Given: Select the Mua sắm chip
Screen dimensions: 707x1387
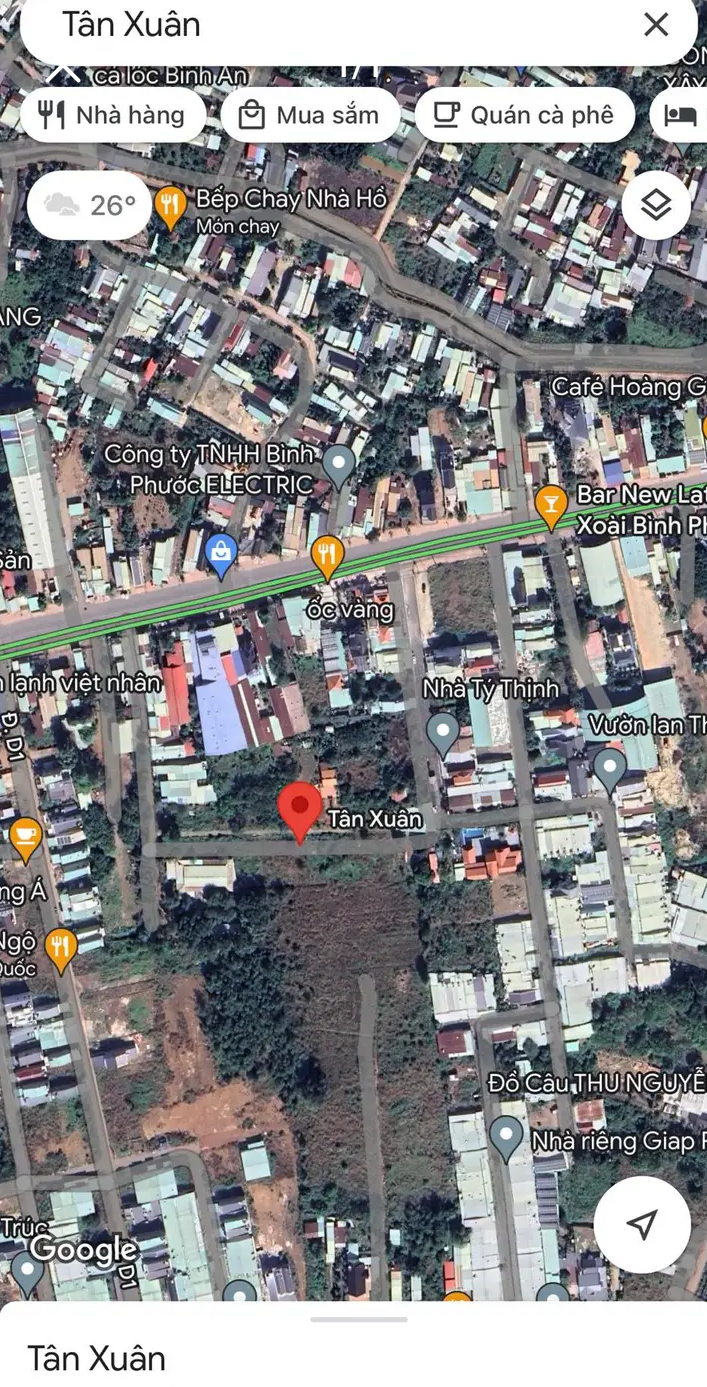Looking at the screenshot, I should tap(310, 115).
